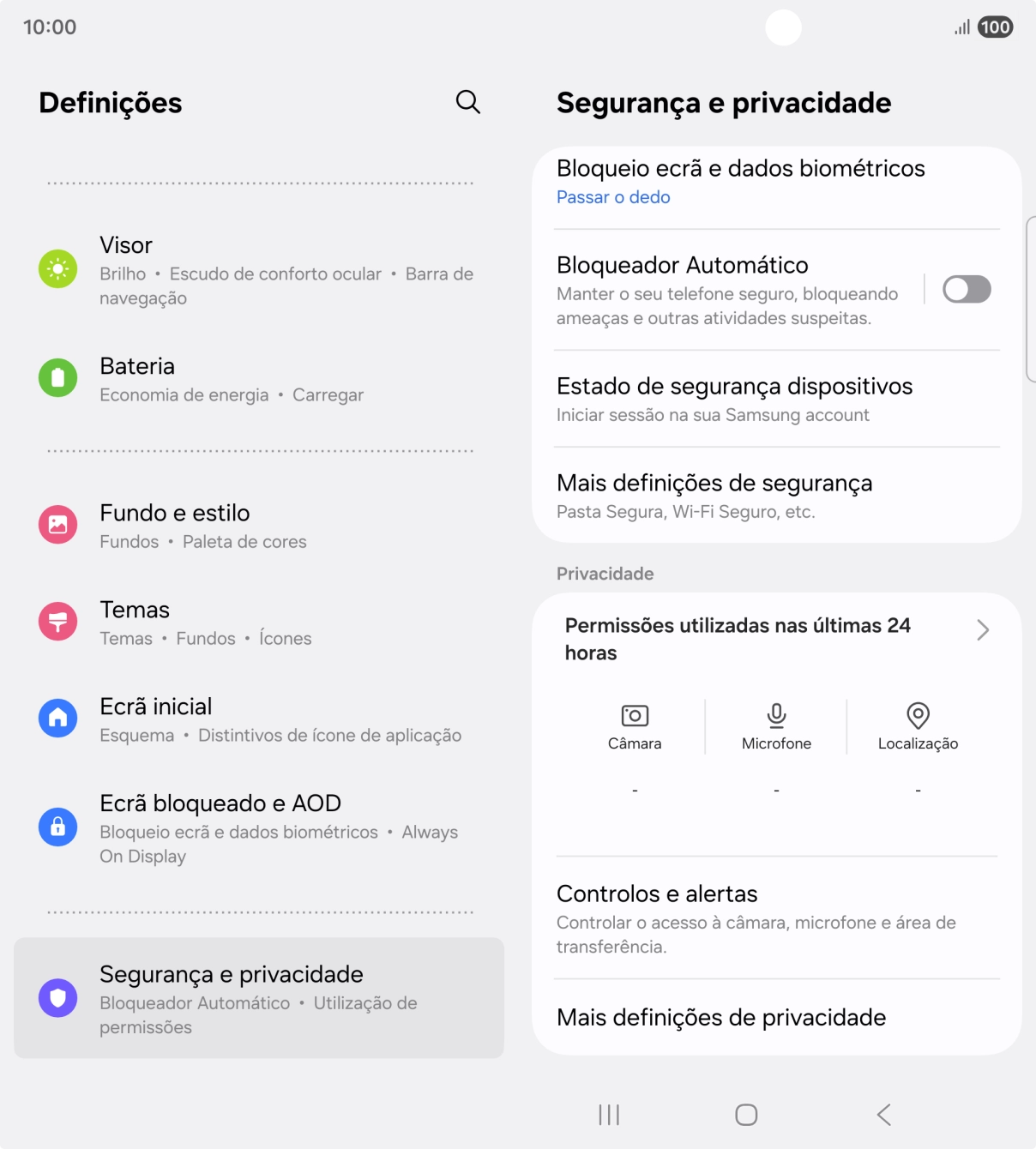This screenshot has width=1036, height=1149.
Task: Tap the search magnifier in Definições
Action: [x=468, y=102]
